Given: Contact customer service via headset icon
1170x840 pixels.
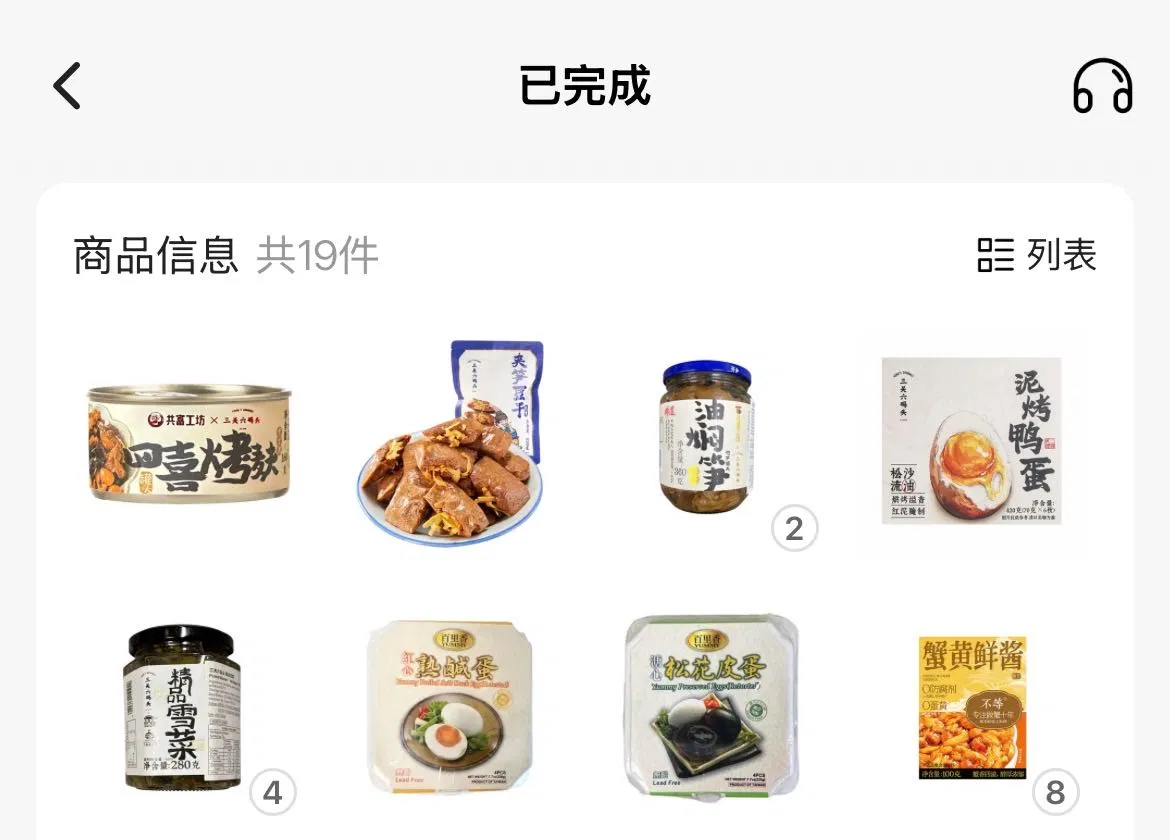Looking at the screenshot, I should [1102, 86].
